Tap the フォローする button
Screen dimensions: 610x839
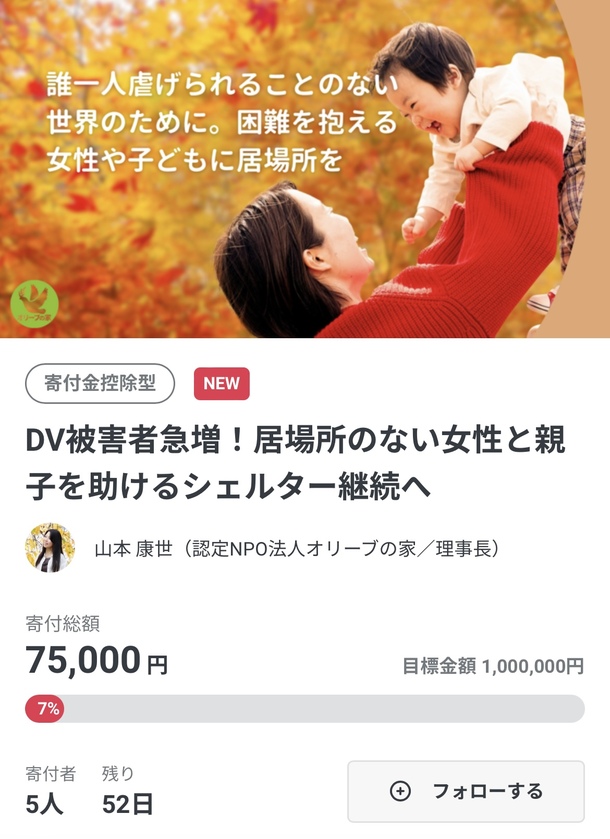click(466, 791)
